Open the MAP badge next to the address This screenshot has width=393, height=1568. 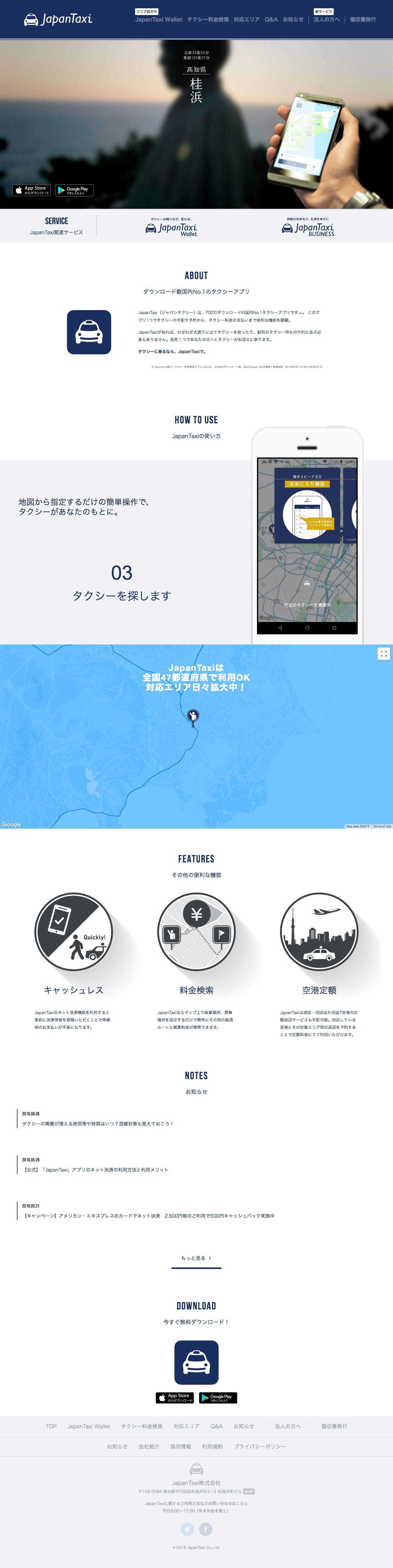(x=249, y=1491)
